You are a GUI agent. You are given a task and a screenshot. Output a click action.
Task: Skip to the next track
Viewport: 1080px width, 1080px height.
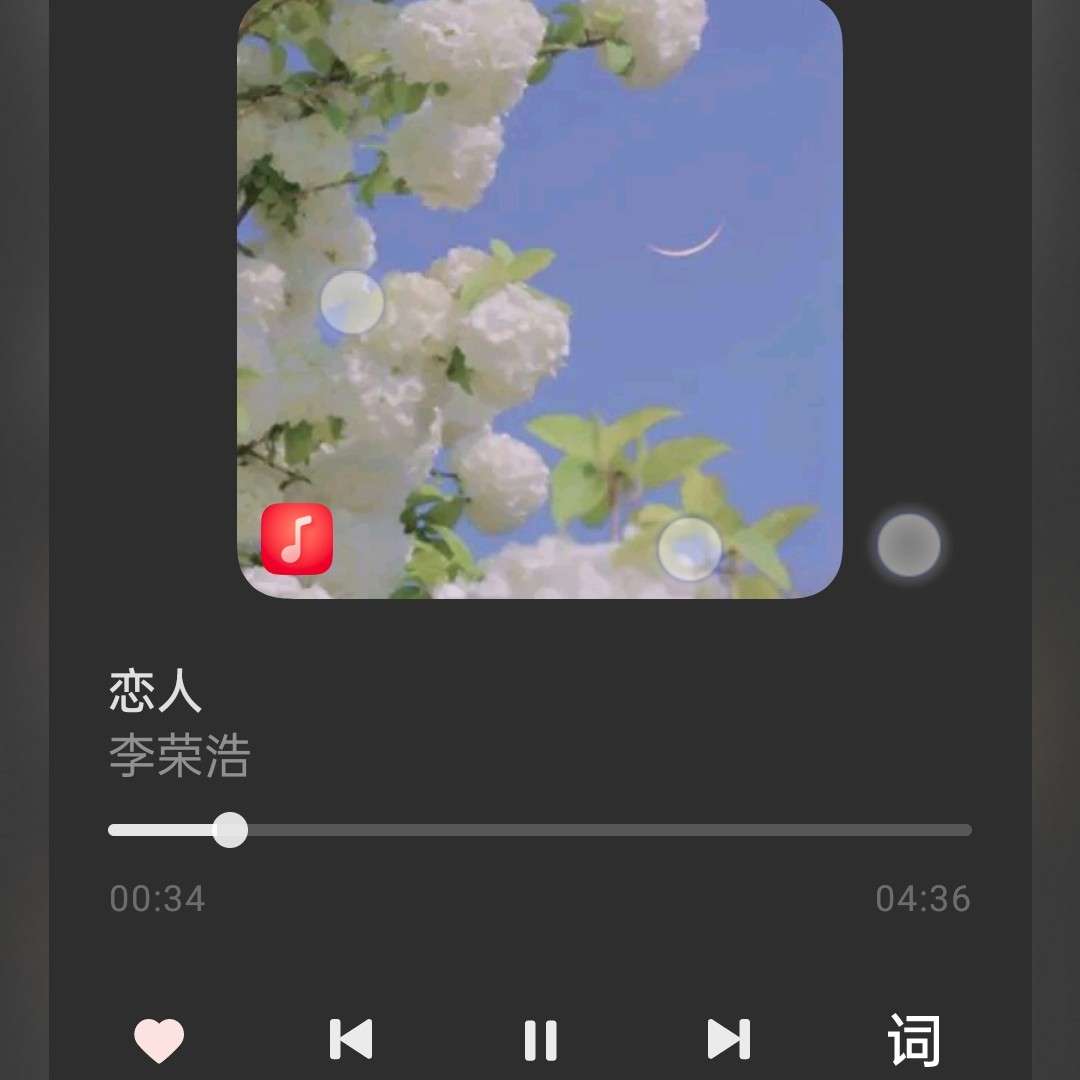[728, 1039]
